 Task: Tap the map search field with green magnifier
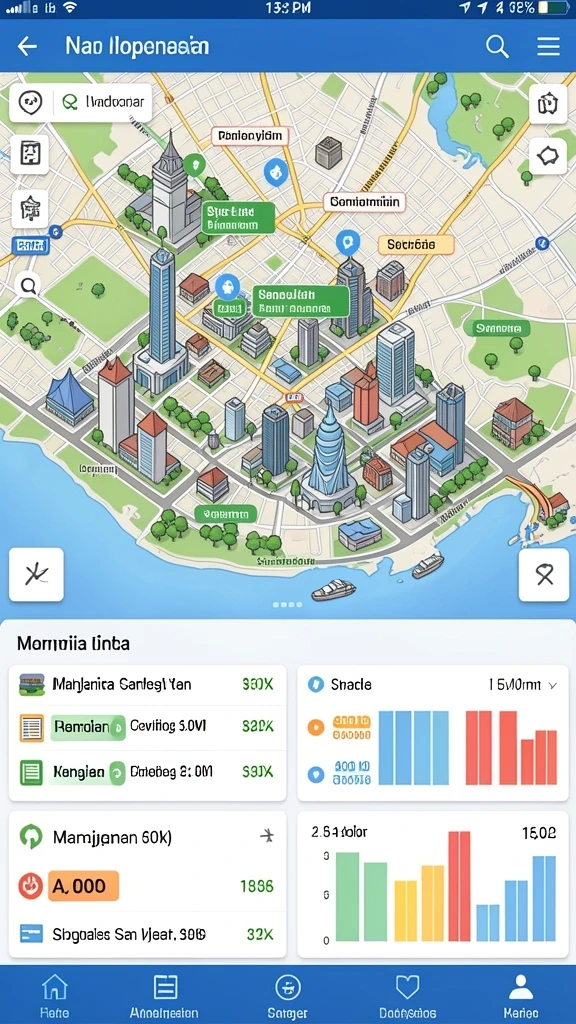103,103
